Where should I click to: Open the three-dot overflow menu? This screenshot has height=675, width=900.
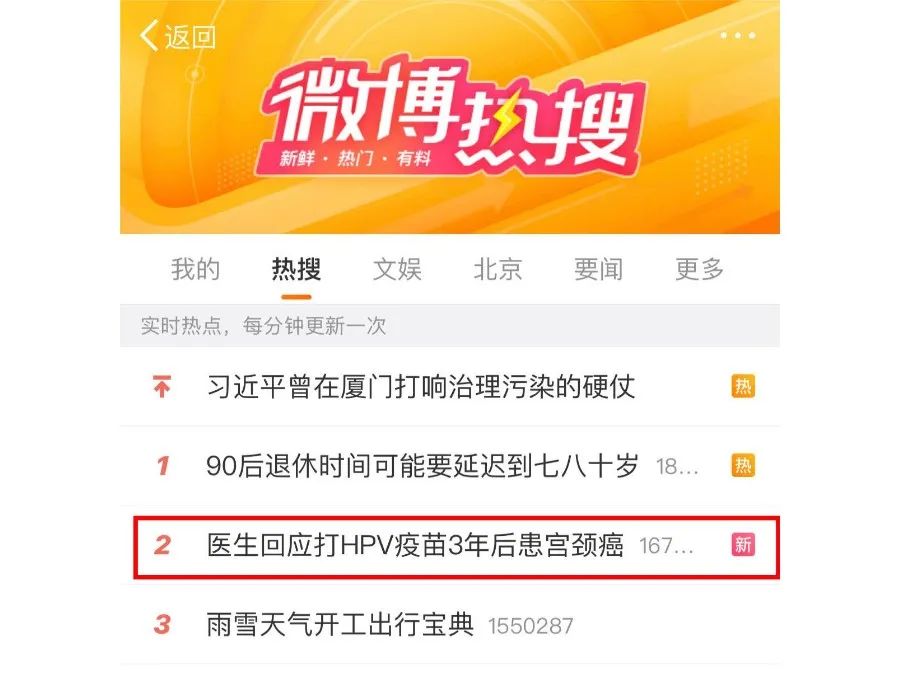tap(737, 36)
